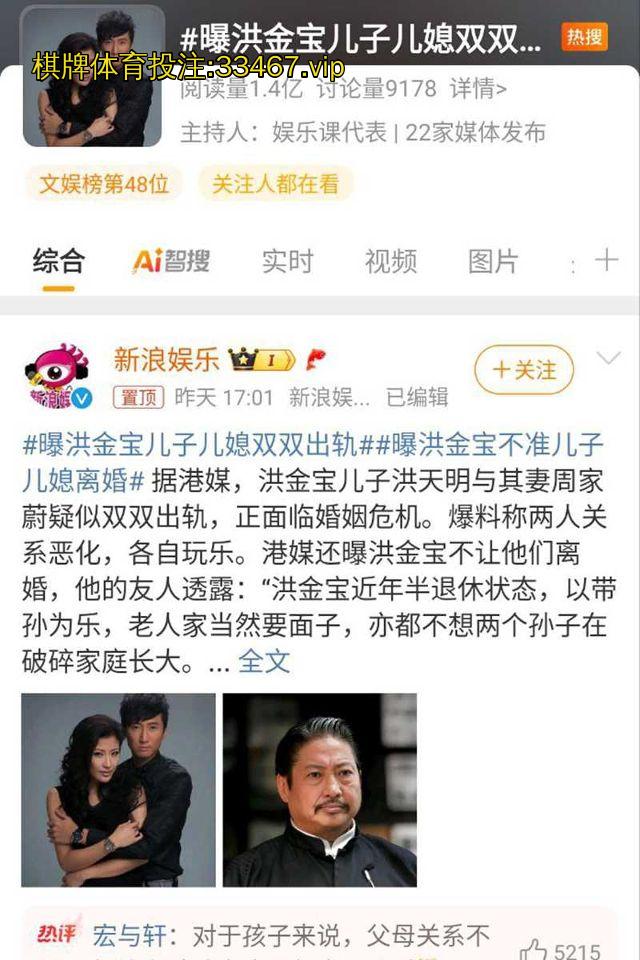640x960 pixels.
Task: Open the AI智搜 tab
Action: coord(172,262)
